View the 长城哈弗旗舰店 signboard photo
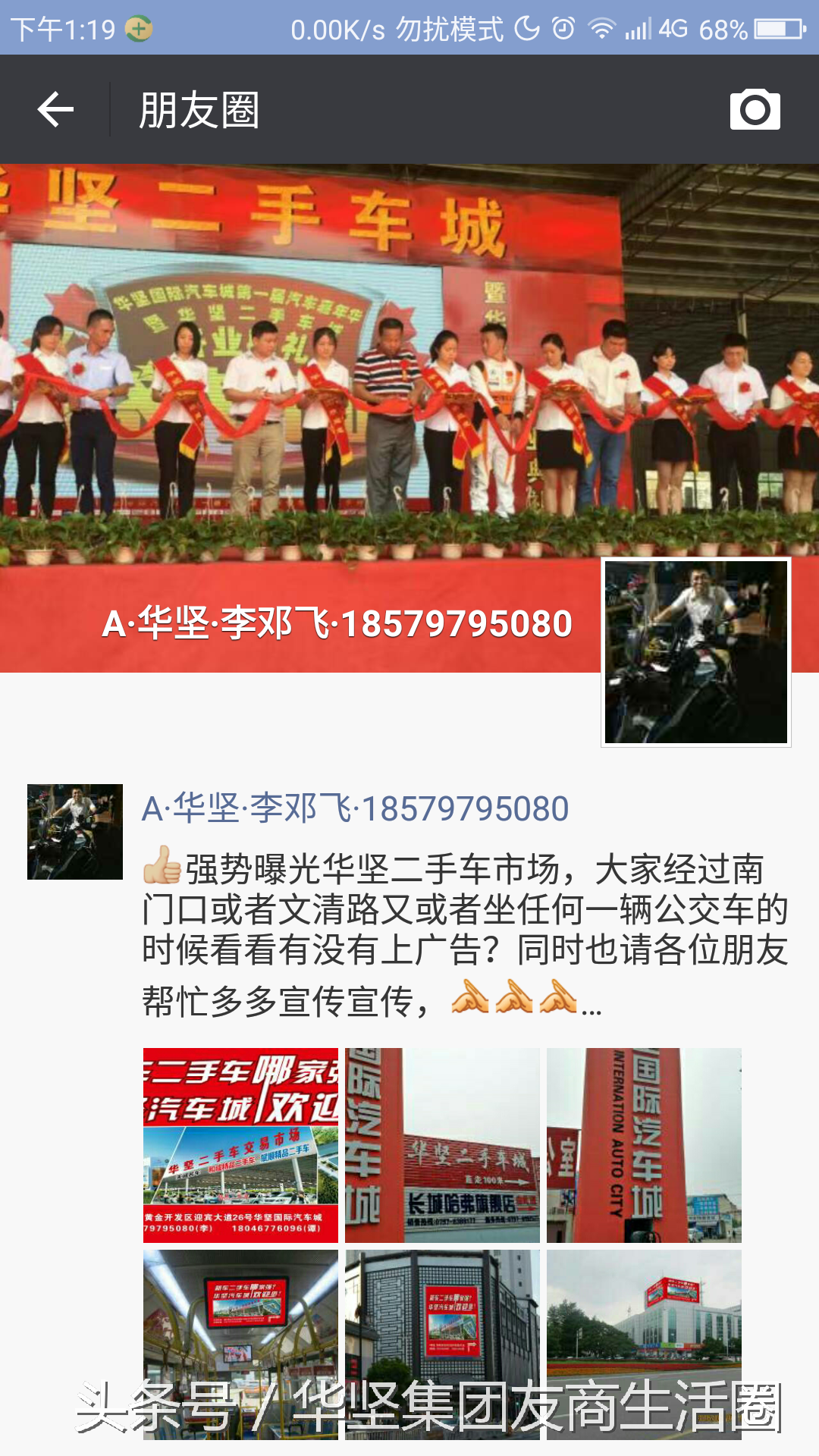The height and width of the screenshot is (1456, 819). [442, 1145]
